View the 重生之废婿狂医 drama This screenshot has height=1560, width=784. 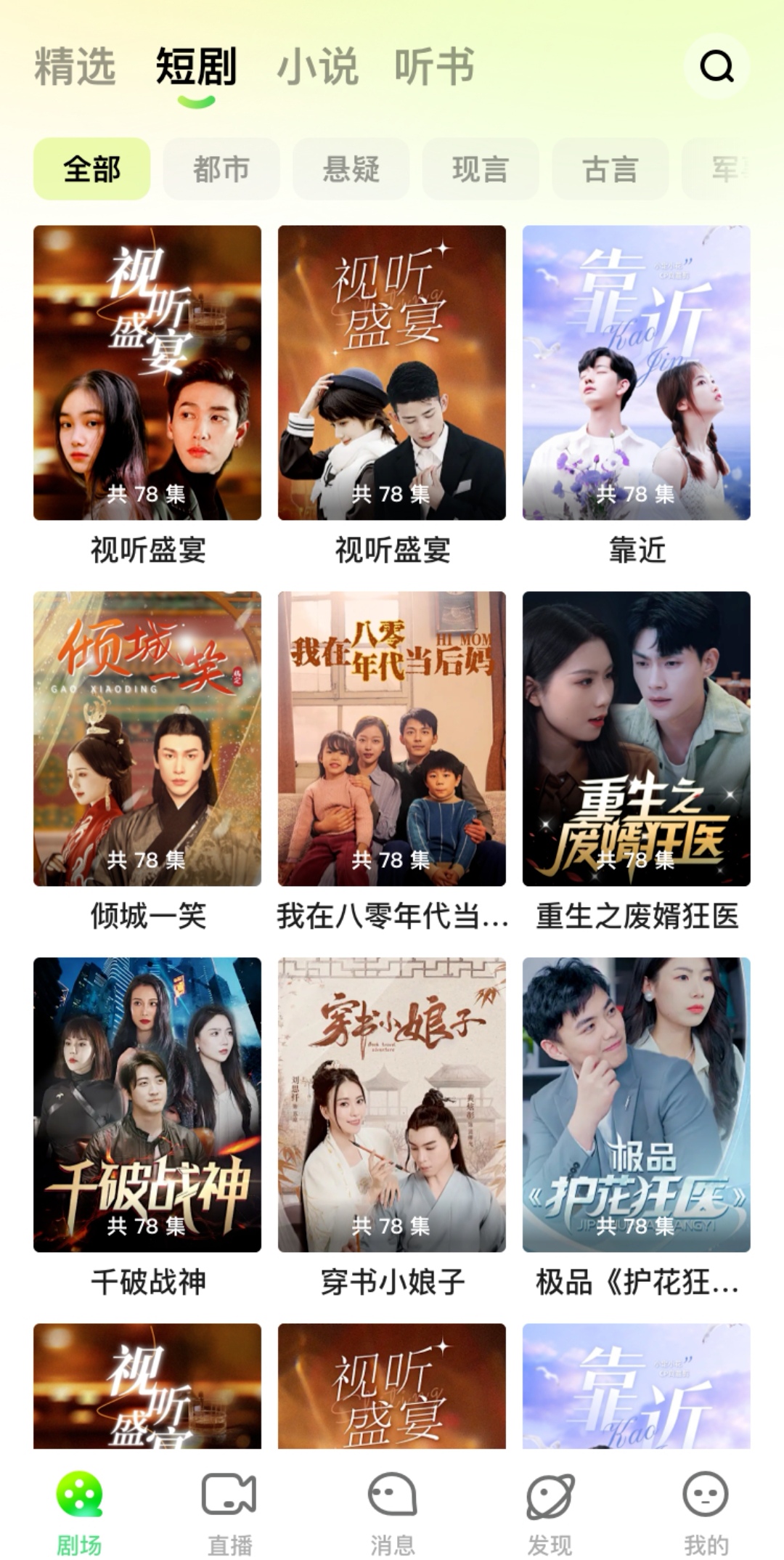(x=637, y=739)
